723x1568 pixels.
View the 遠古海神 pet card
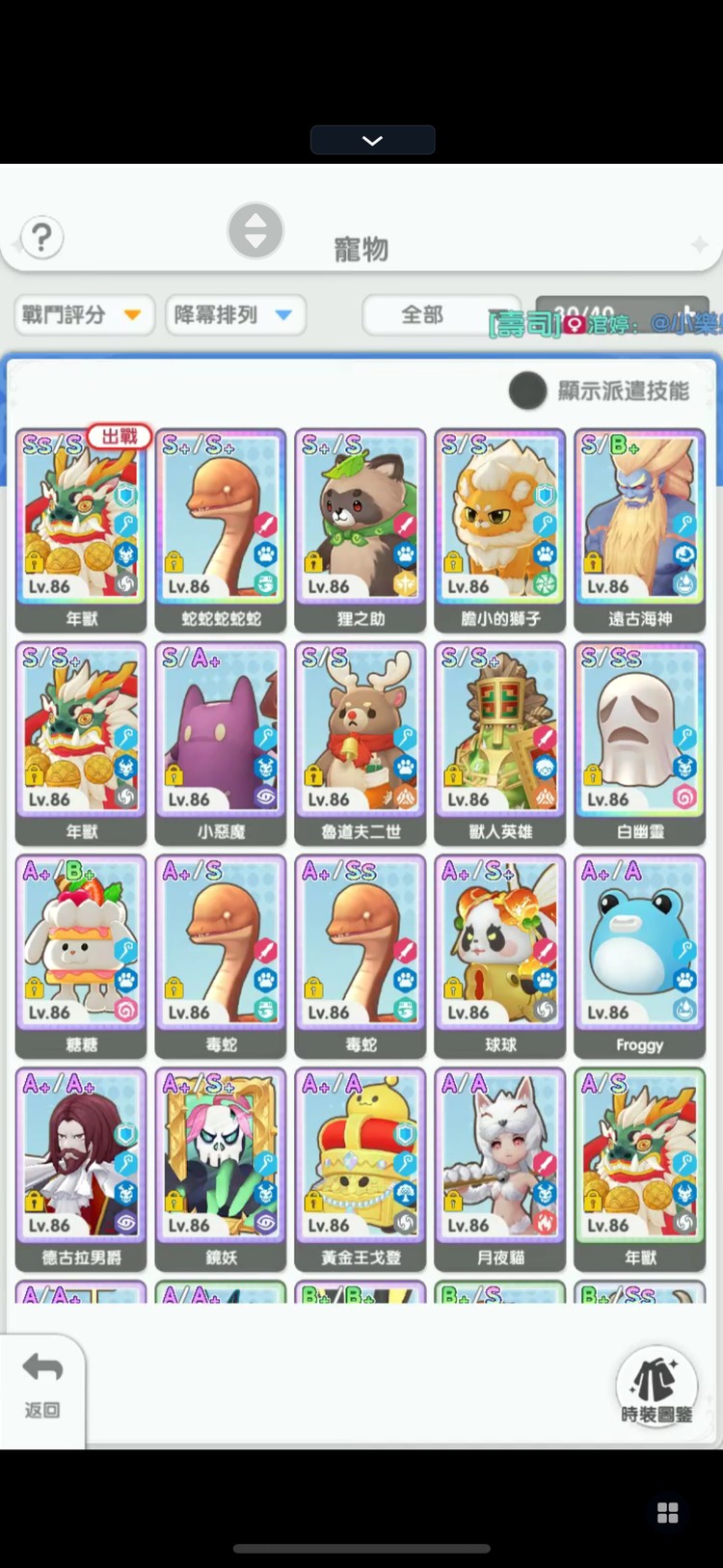click(640, 528)
